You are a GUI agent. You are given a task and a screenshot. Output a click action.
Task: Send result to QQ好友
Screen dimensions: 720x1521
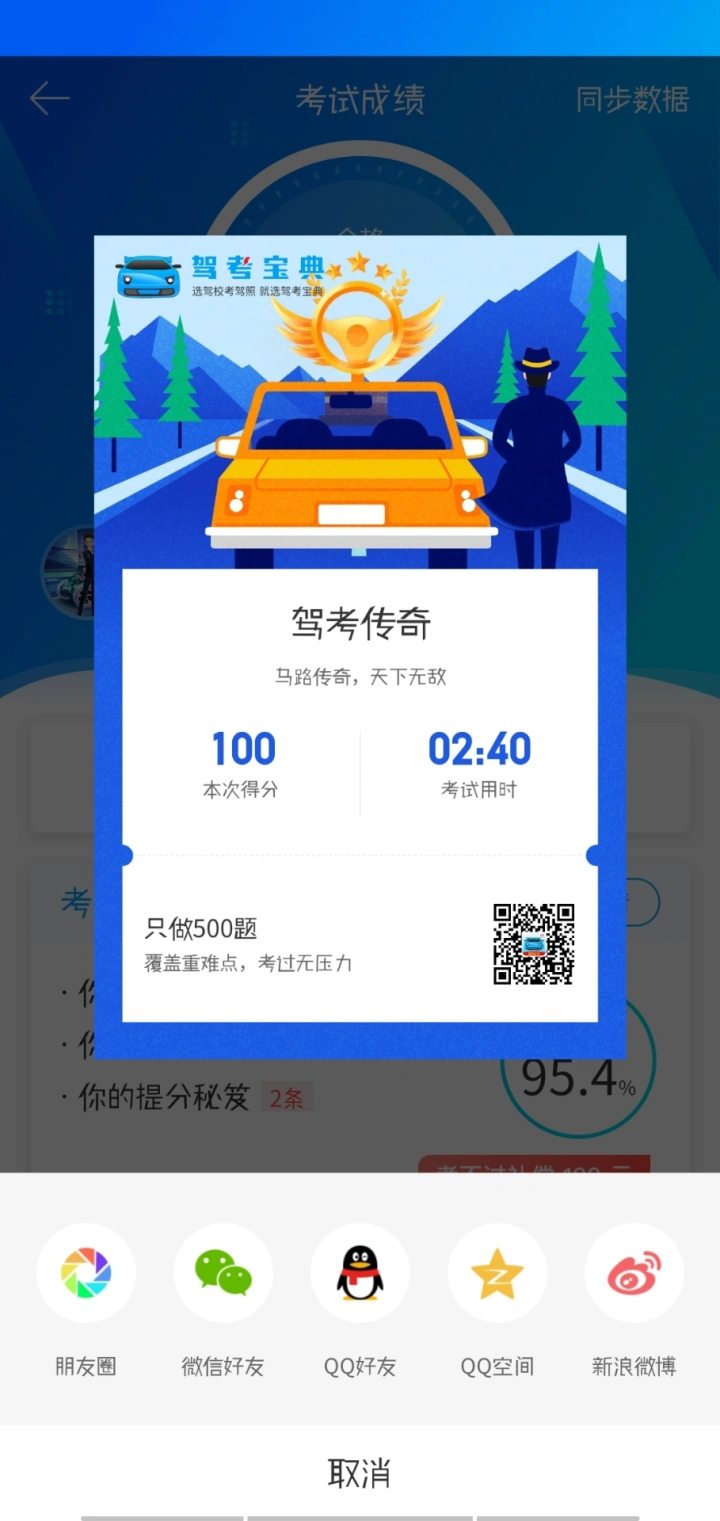(x=360, y=1273)
